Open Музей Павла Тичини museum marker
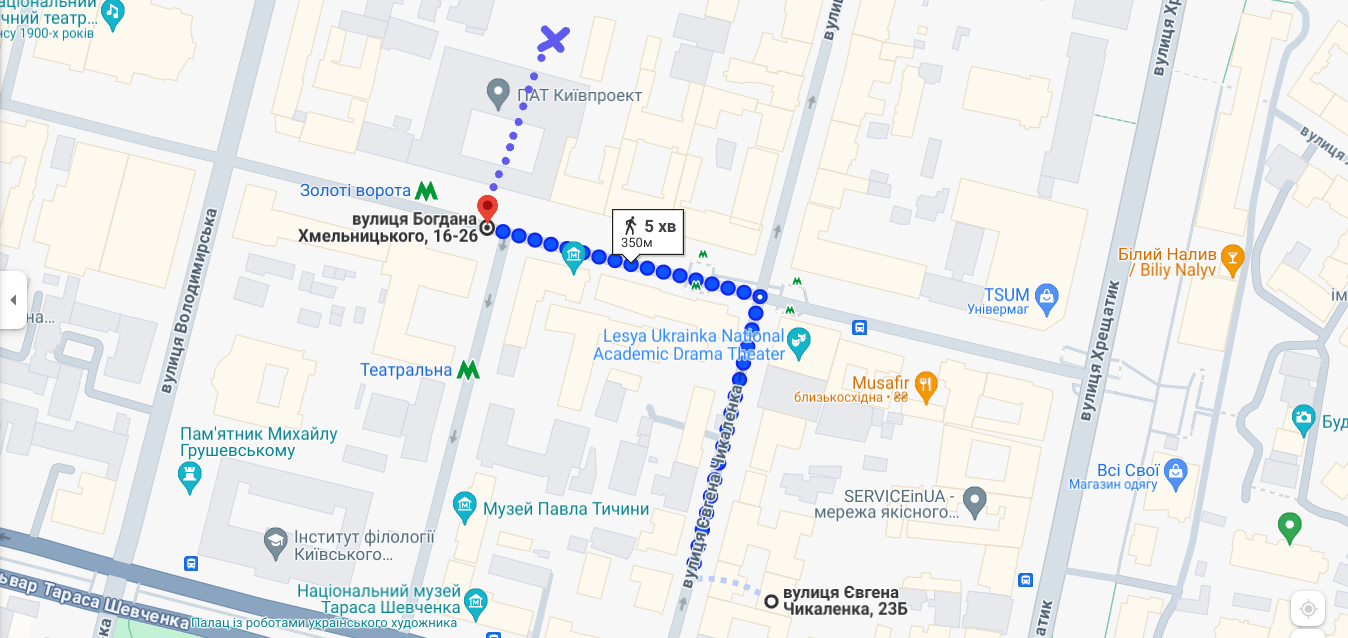Screen dimensions: 1348x638 click(x=465, y=508)
